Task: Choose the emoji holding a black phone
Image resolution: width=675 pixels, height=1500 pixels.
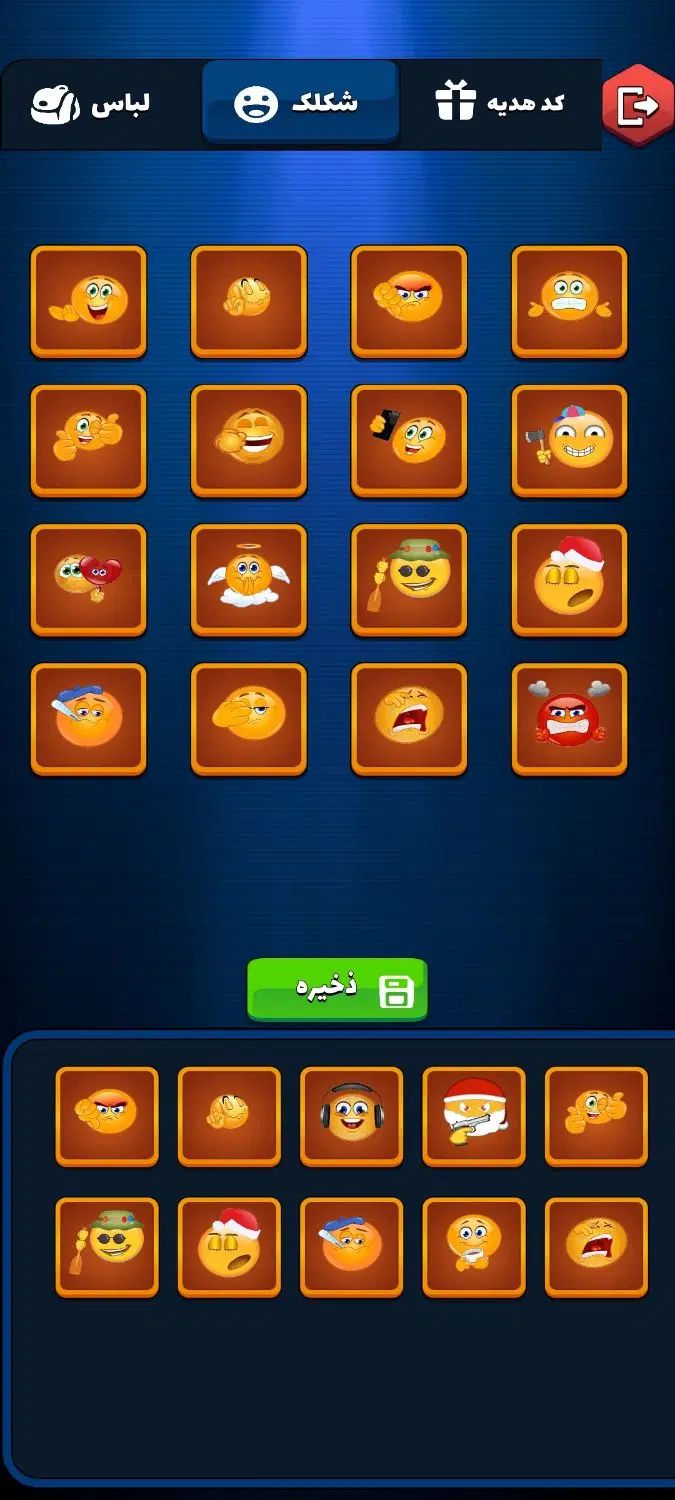Action: (x=409, y=441)
